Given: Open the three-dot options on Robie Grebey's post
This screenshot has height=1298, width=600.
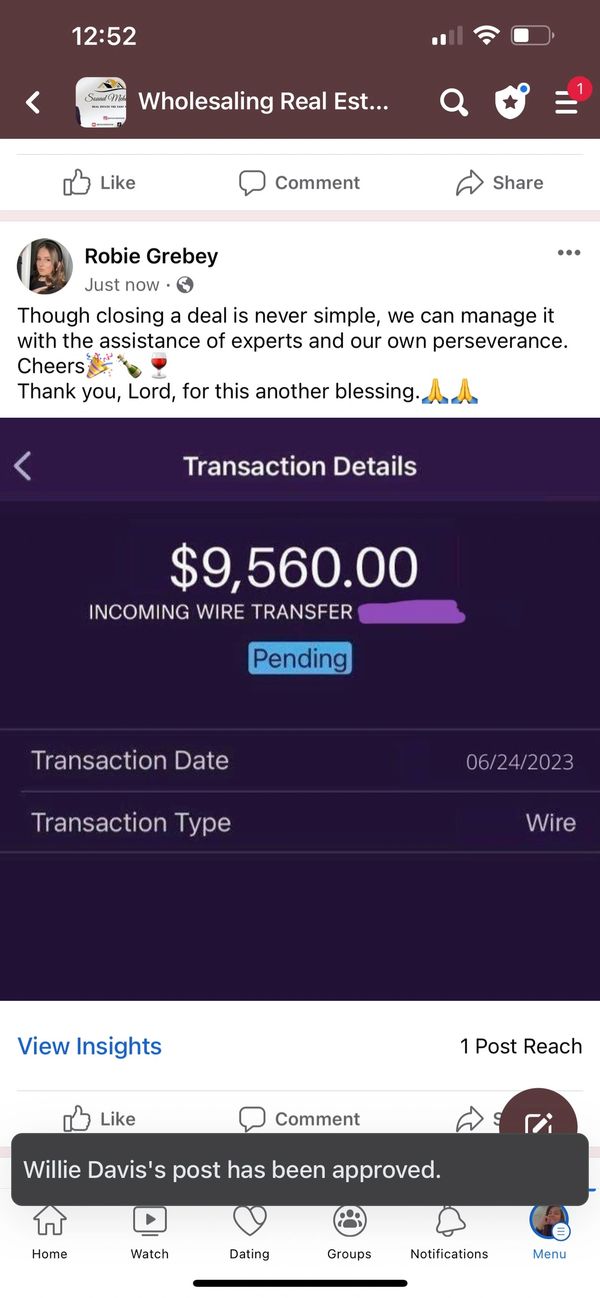Looking at the screenshot, I should (x=568, y=253).
